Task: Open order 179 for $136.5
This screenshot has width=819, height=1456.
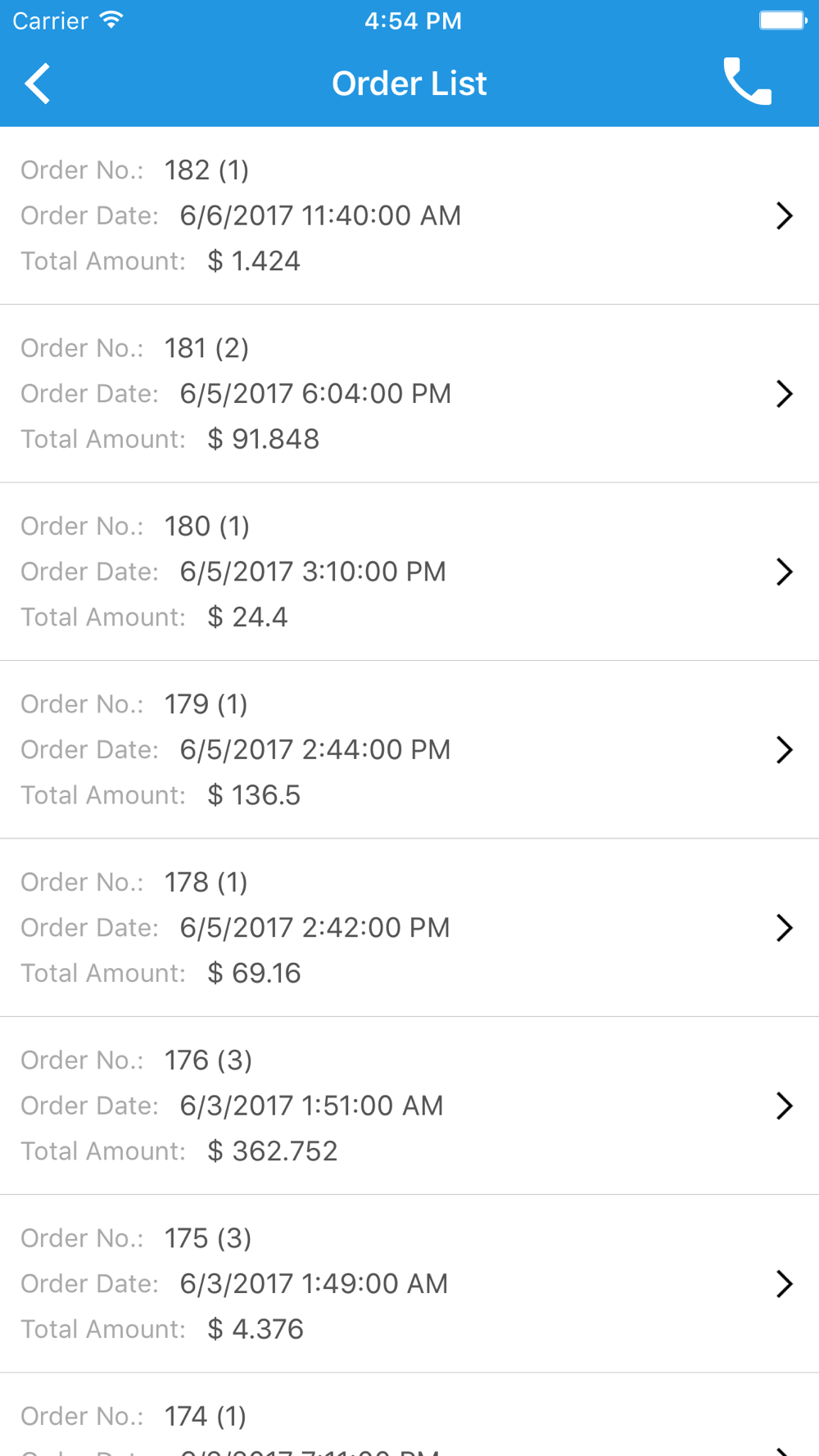Action: pyautogui.click(x=409, y=749)
